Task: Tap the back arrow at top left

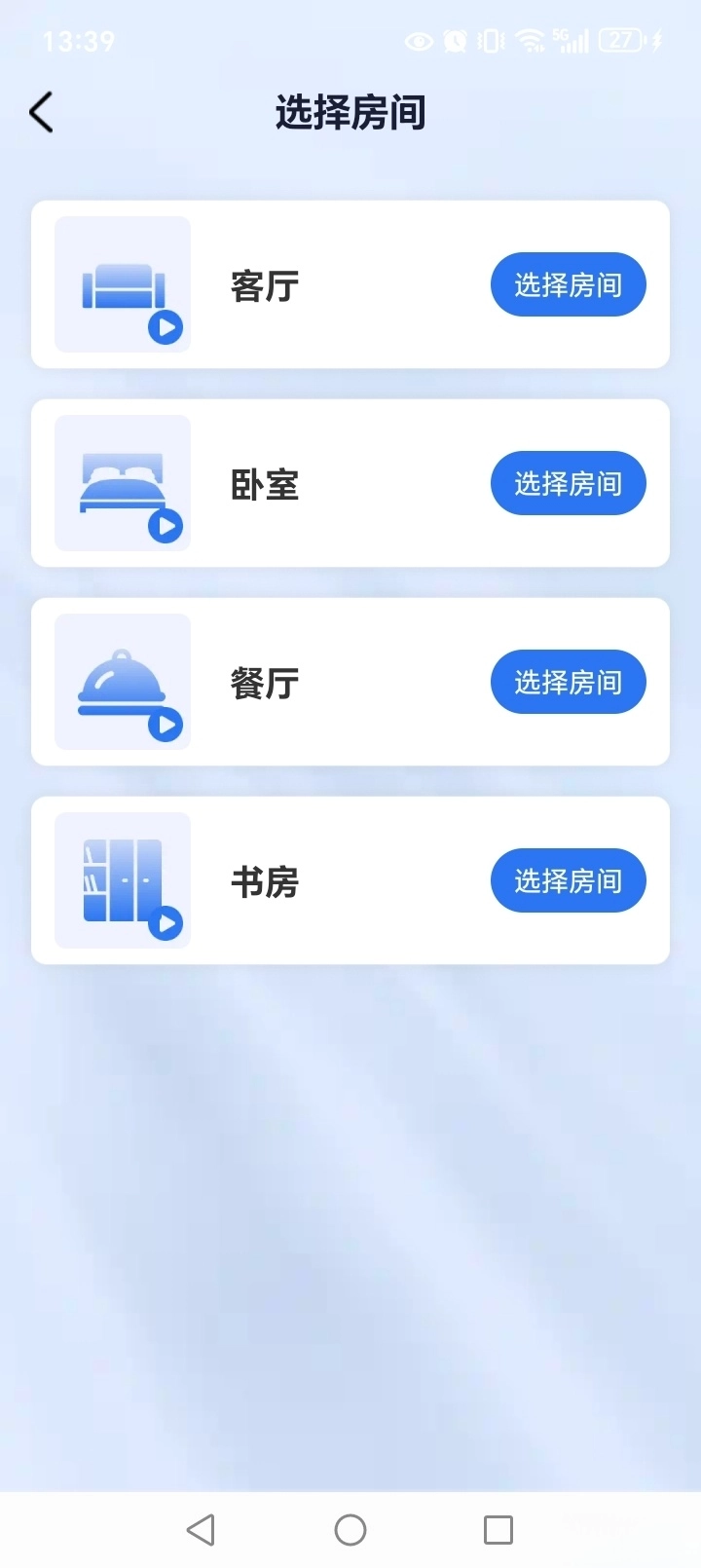Action: click(41, 112)
